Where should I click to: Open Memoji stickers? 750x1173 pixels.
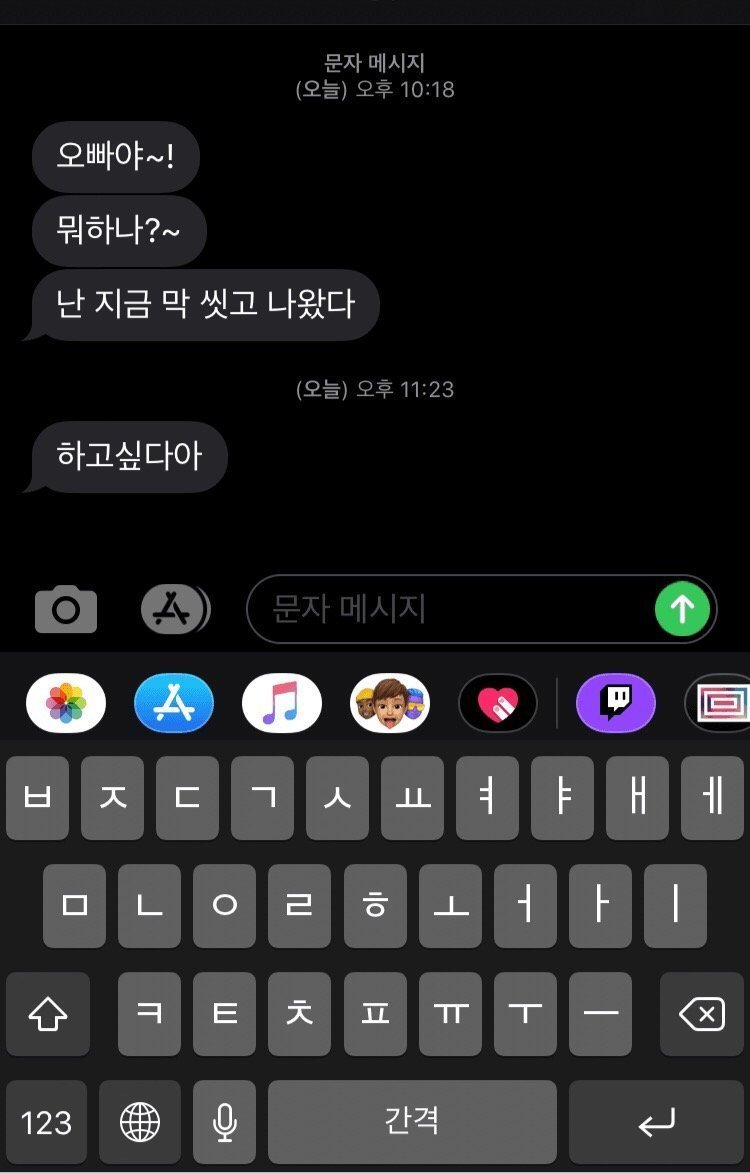[389, 703]
